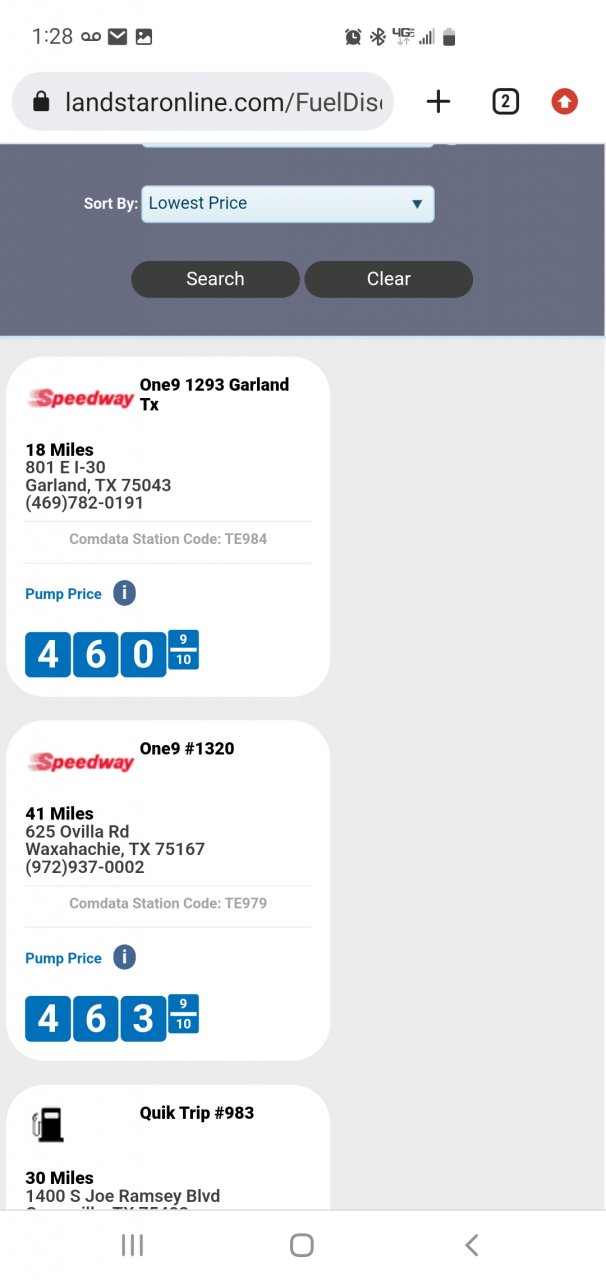Show pump price info for One9 1293 Garland
The image size is (606, 1280).
click(124, 593)
